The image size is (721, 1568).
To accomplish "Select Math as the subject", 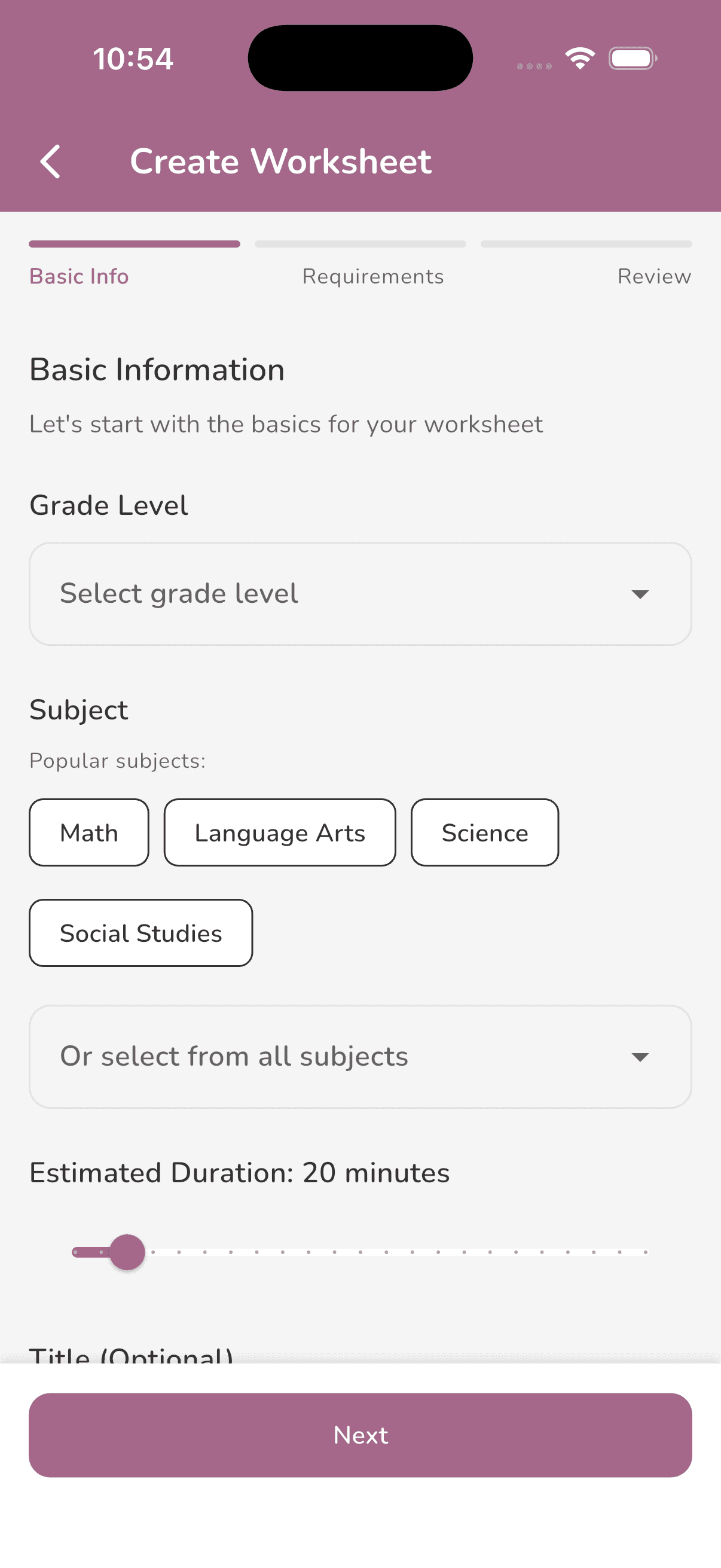I will click(x=89, y=832).
